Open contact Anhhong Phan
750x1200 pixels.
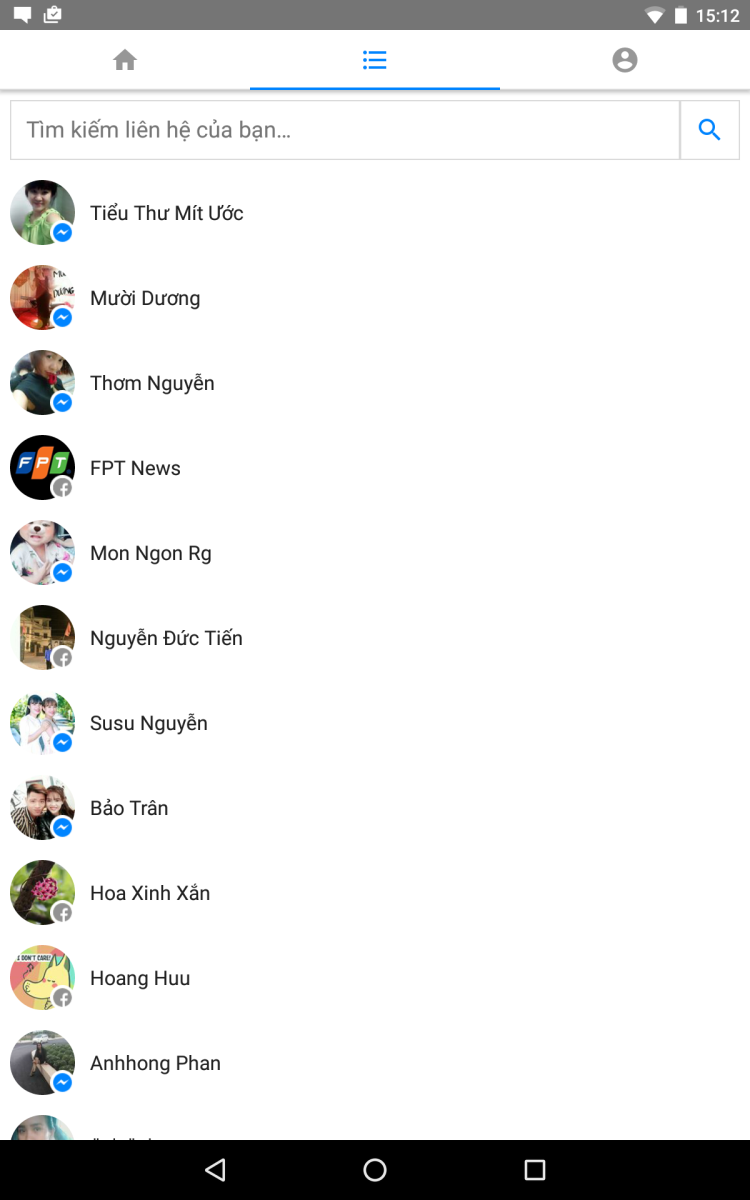click(155, 1063)
